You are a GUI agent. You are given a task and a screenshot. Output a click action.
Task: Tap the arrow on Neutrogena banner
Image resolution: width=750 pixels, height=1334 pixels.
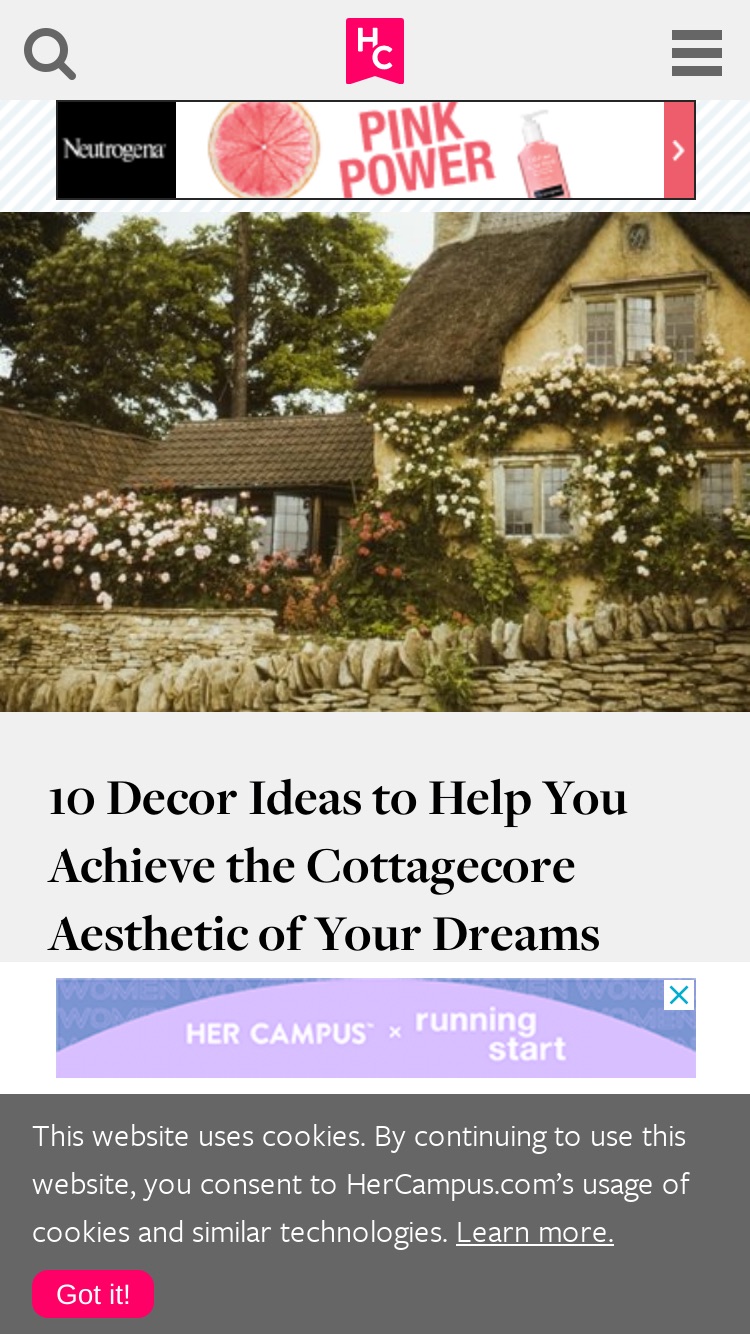[679, 150]
